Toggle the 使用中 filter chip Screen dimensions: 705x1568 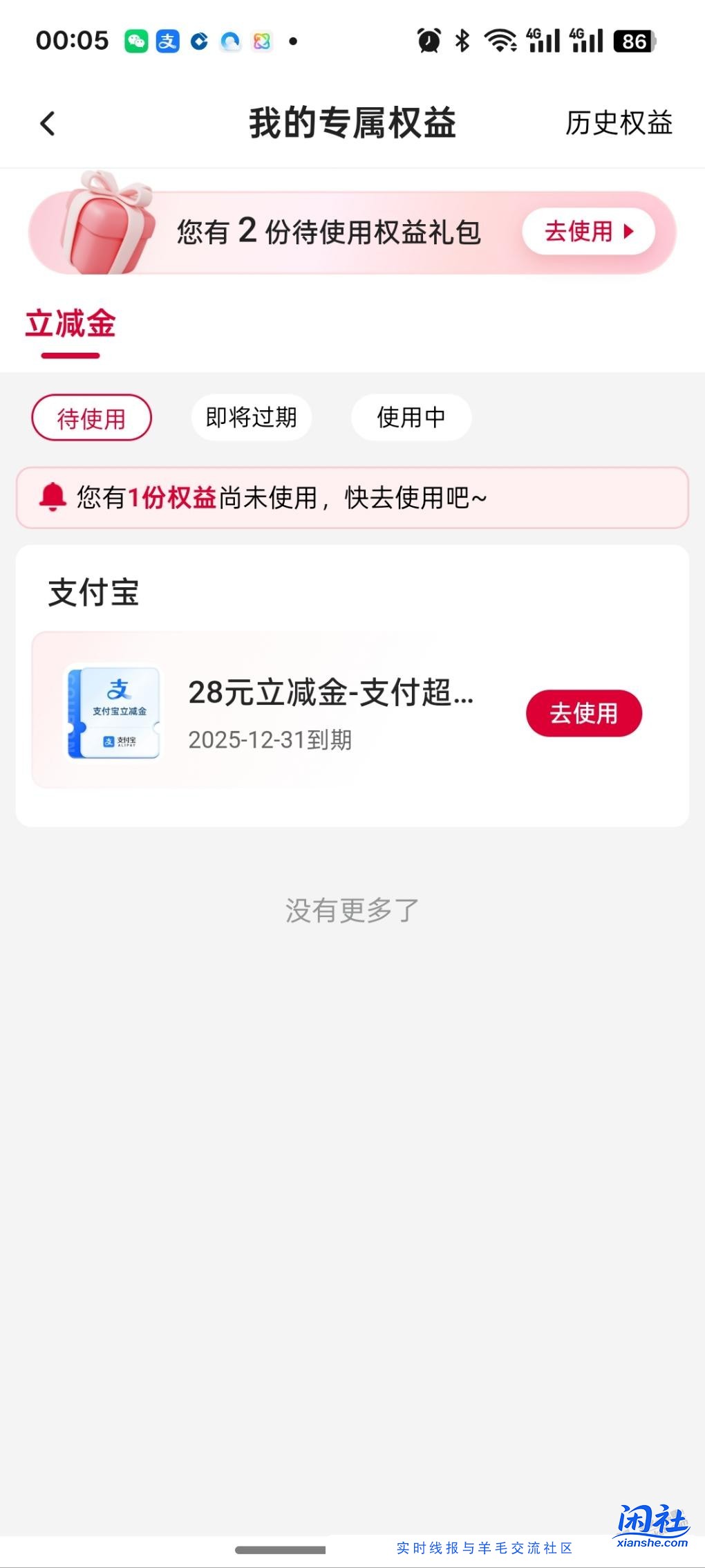pos(411,416)
